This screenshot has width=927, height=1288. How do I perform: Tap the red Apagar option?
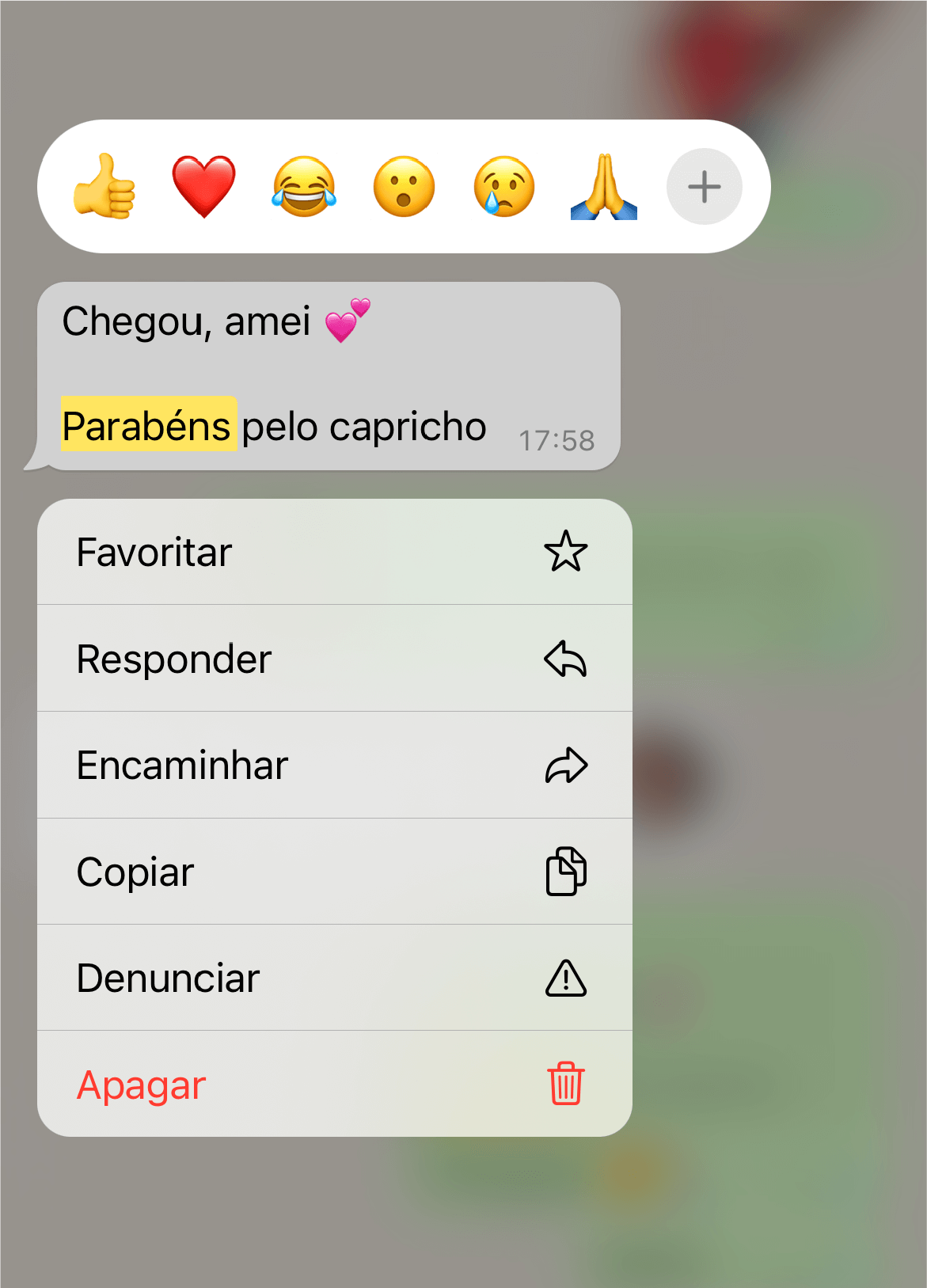click(140, 1085)
